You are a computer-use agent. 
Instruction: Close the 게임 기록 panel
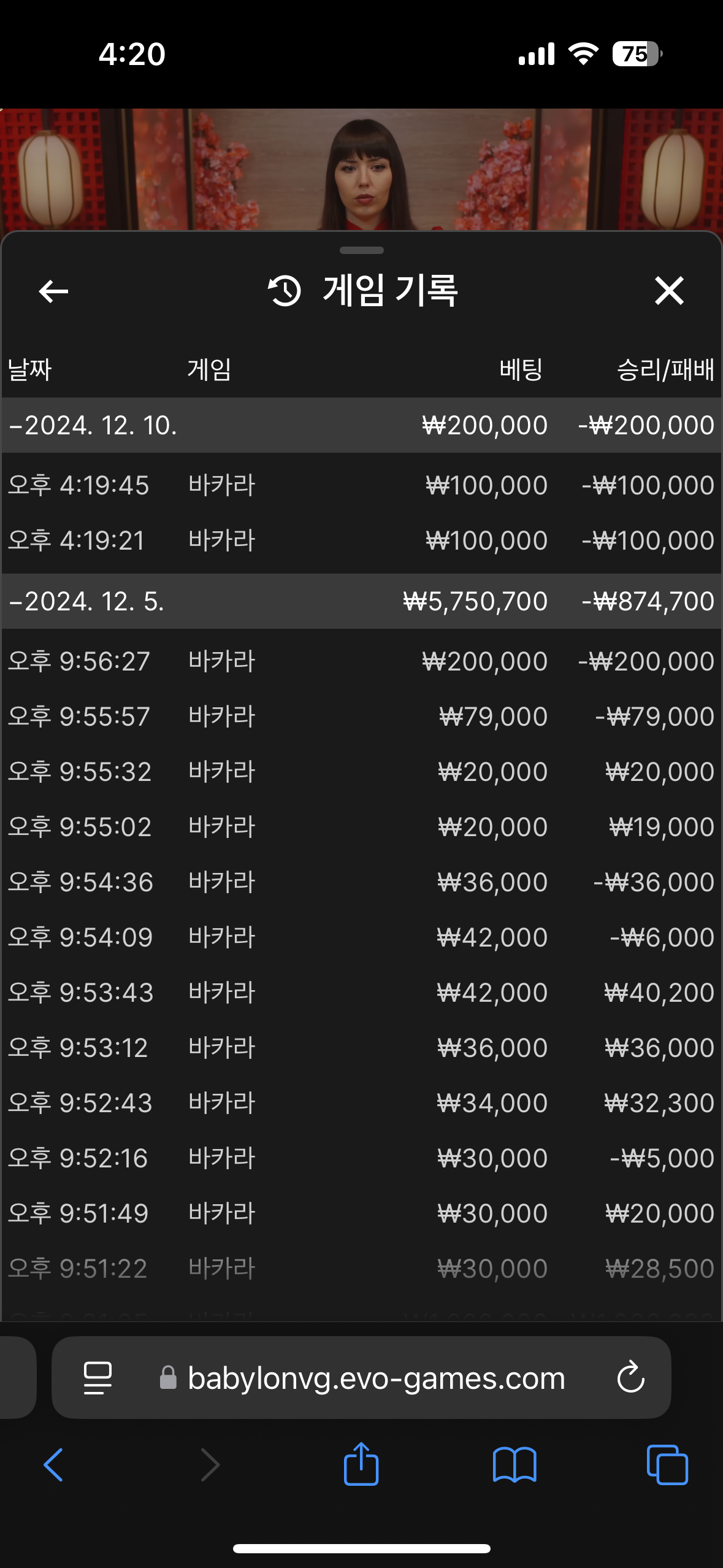pos(668,291)
